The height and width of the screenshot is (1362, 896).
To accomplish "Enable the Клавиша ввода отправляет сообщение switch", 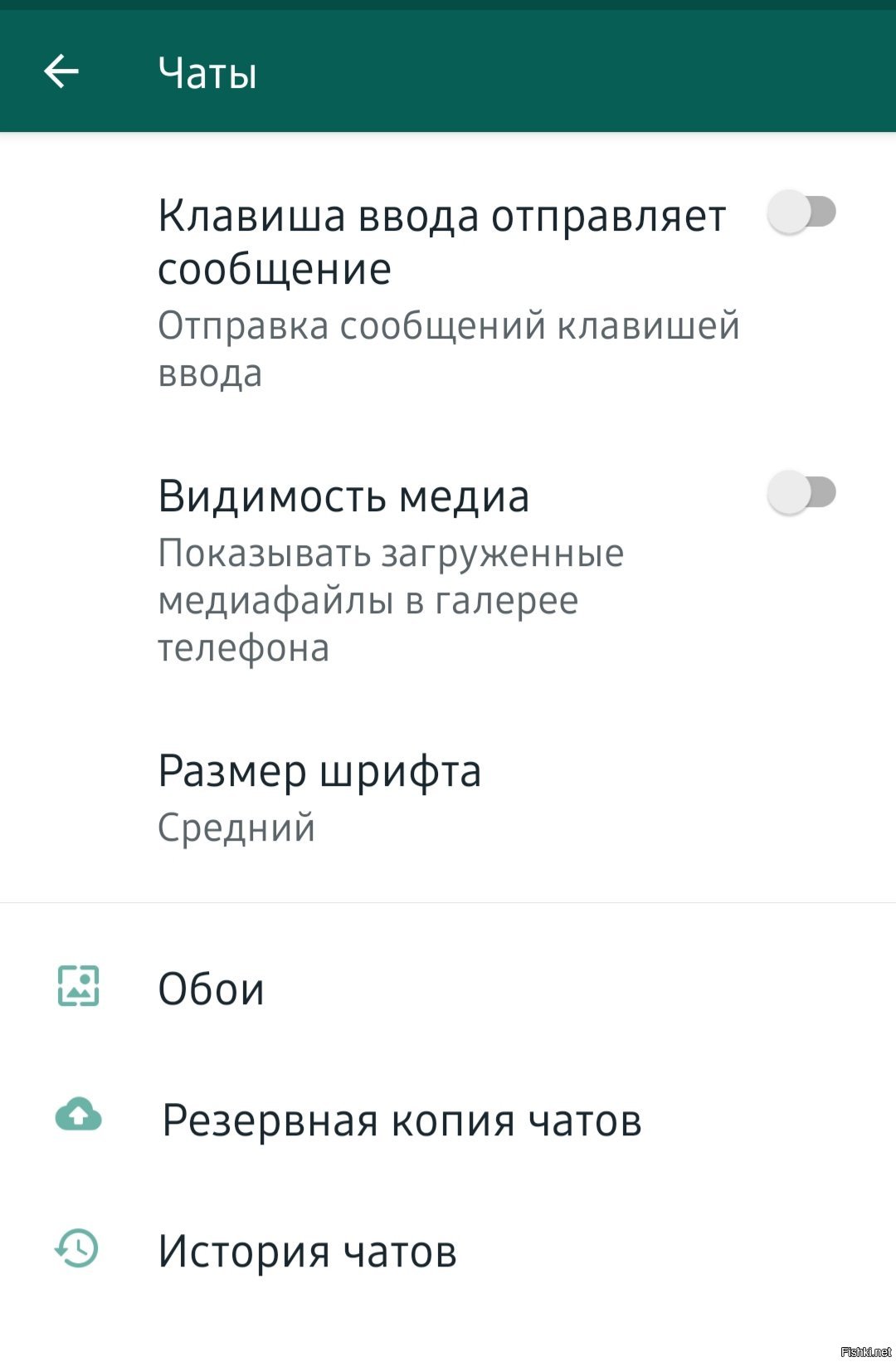I will pos(801,212).
